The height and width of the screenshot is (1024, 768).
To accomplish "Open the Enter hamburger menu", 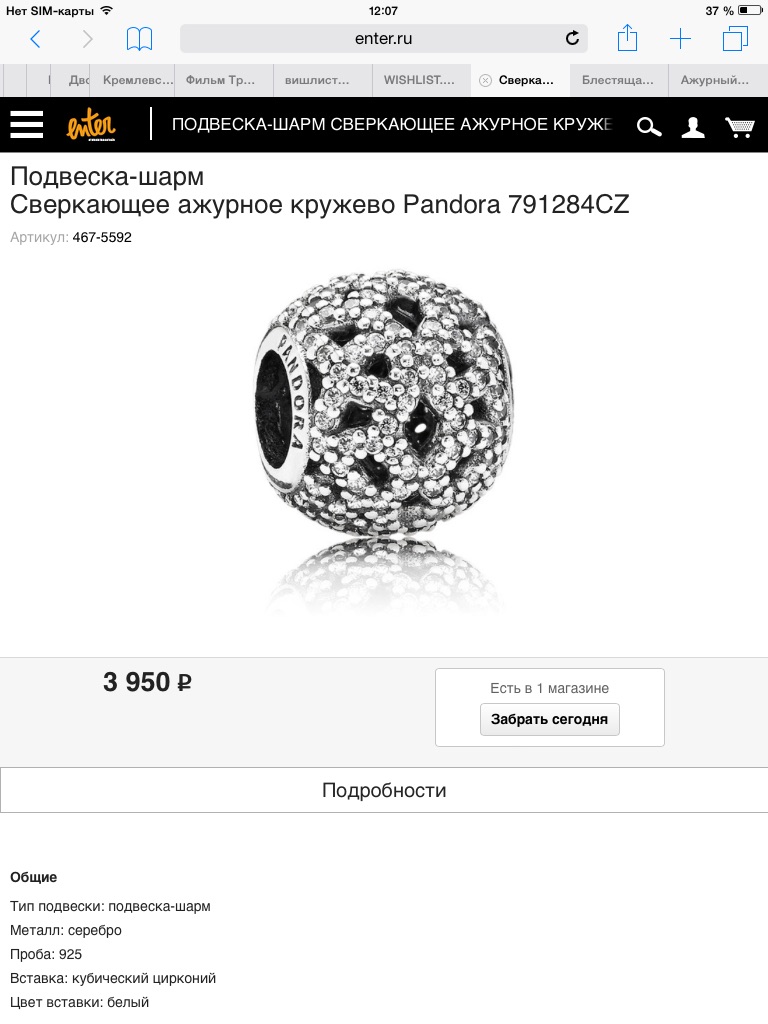I will [x=27, y=125].
